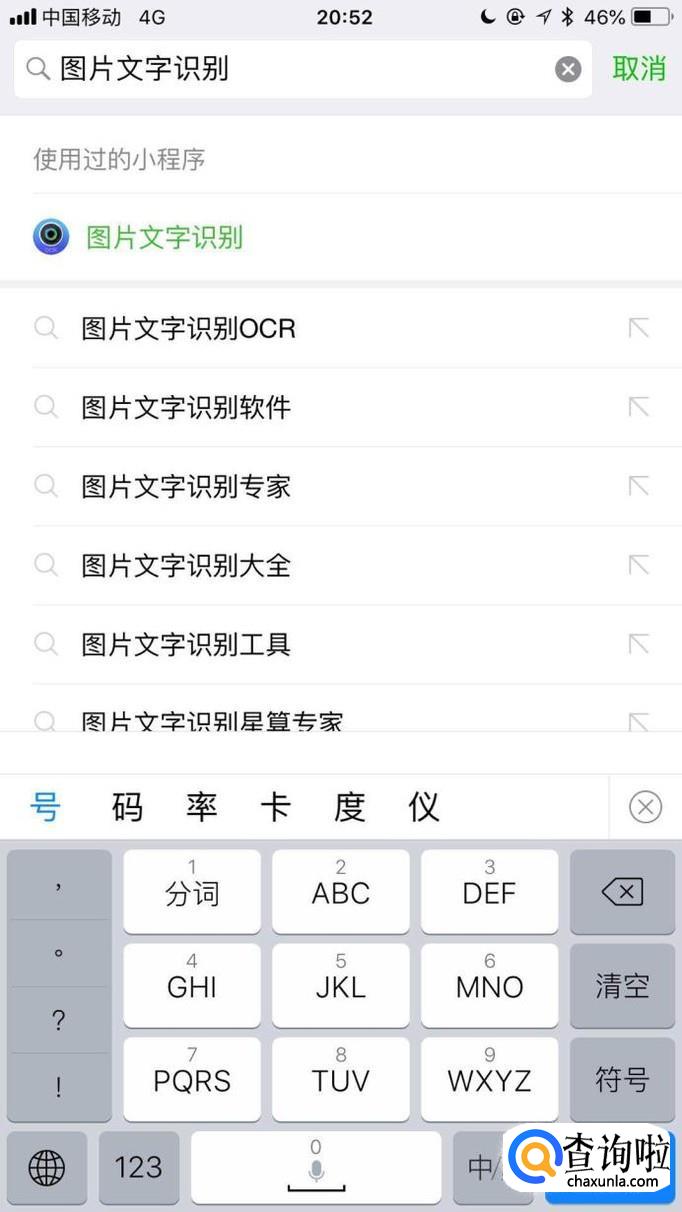Tap the 分词 key
This screenshot has height=1212, width=682.
192,892
